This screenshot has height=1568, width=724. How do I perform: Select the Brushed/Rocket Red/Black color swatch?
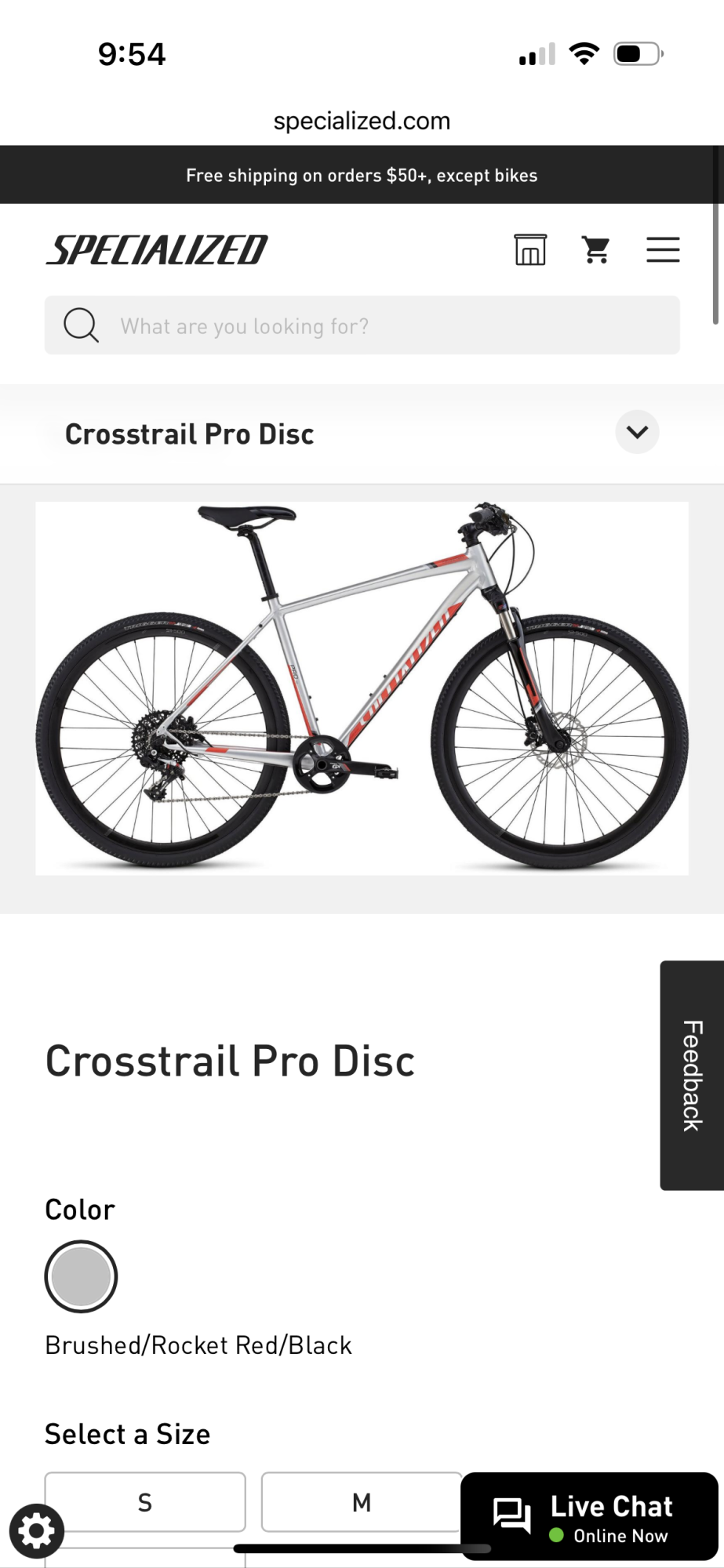point(81,1276)
